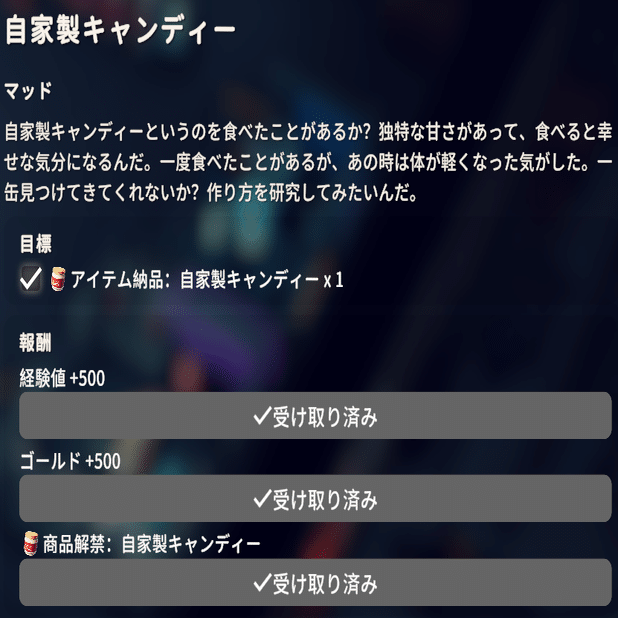Tap the claimed button under ゴールド +500
618x618 pixels.
pyautogui.click(x=315, y=499)
